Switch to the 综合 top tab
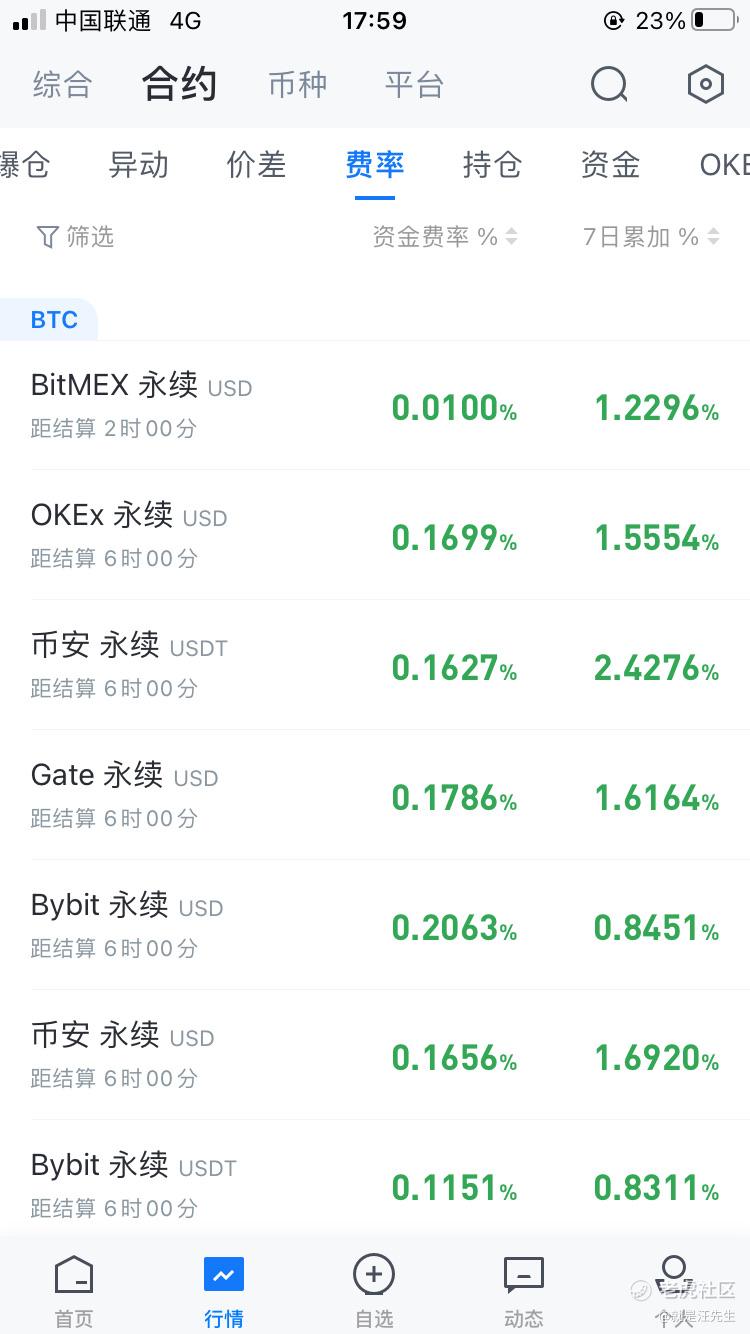750x1334 pixels. point(62,85)
